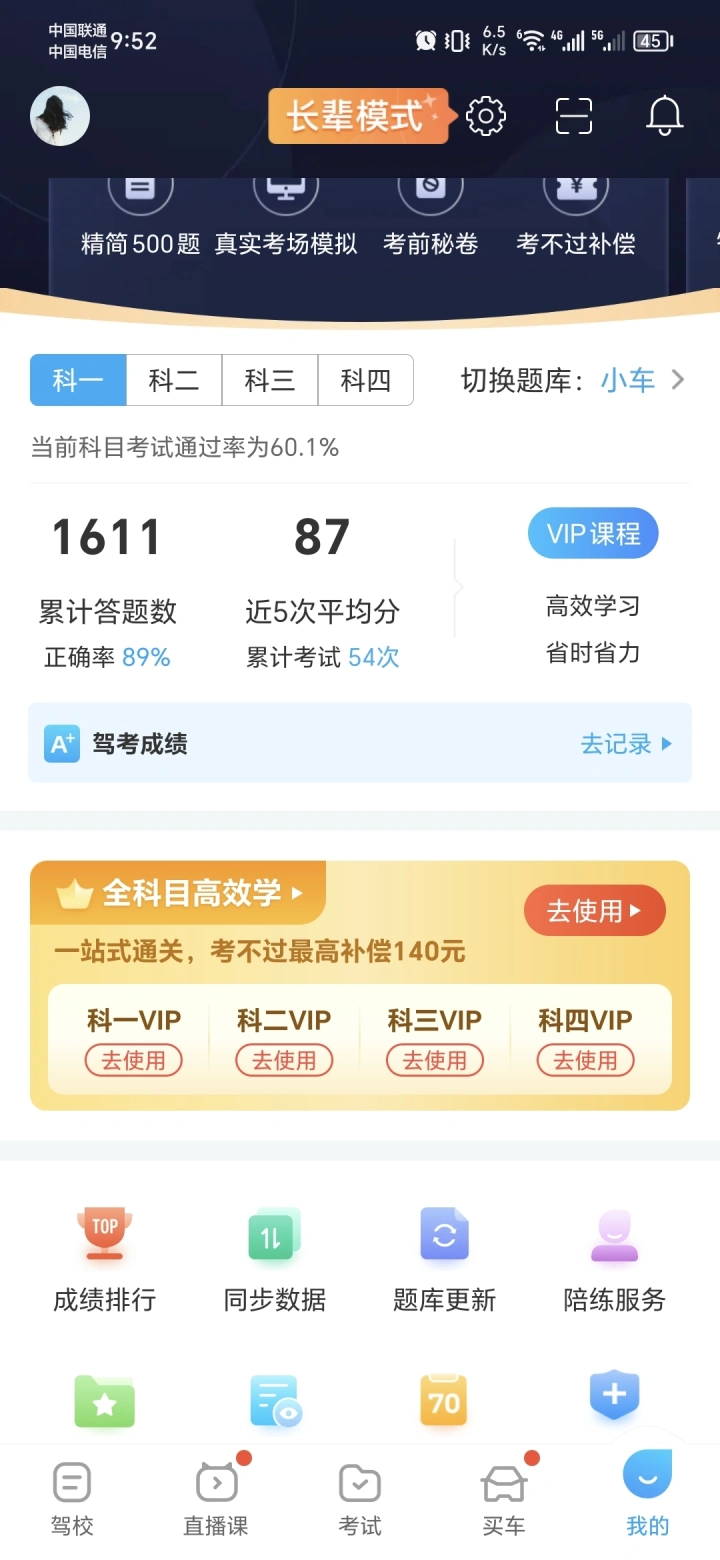Screen dimensions: 720x1560
Task: Enable 长辈模式 elder mode
Action: coord(356,116)
